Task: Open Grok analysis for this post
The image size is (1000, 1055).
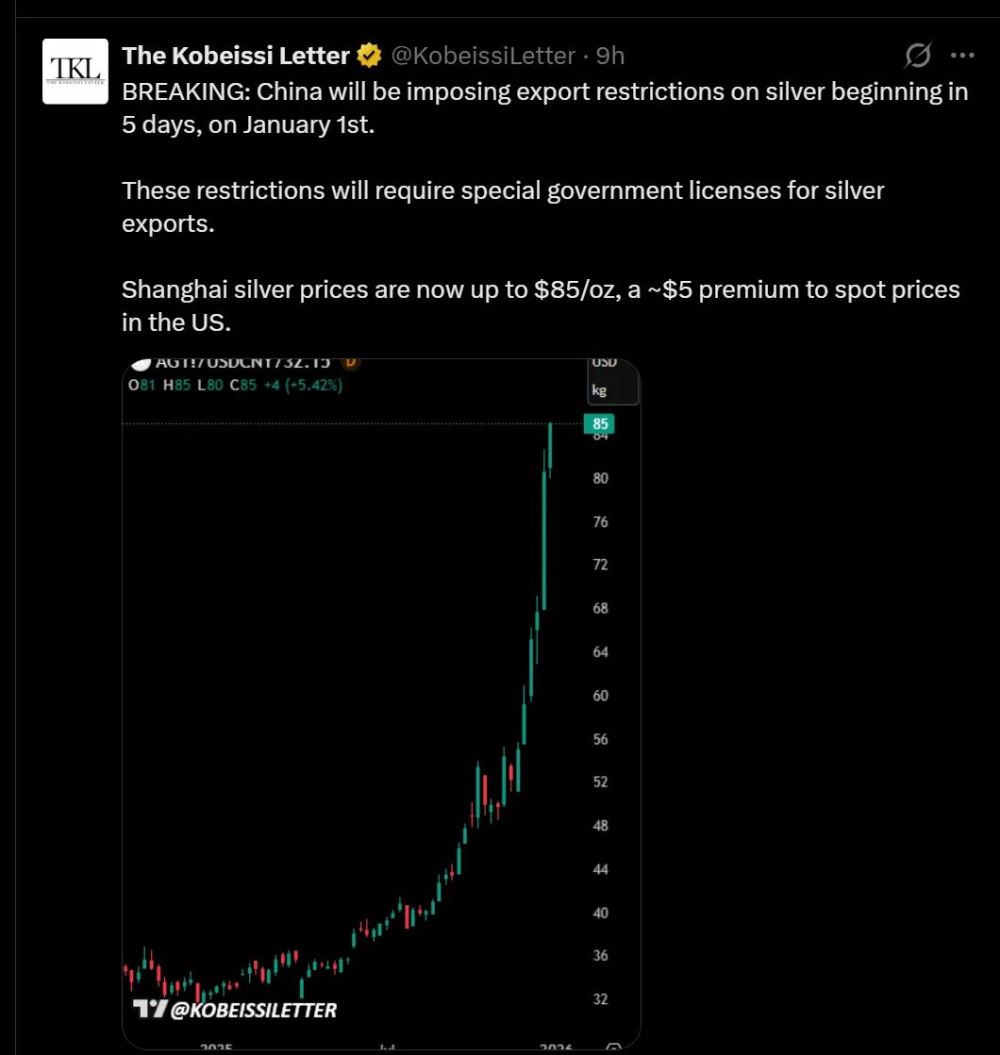Action: [x=916, y=57]
